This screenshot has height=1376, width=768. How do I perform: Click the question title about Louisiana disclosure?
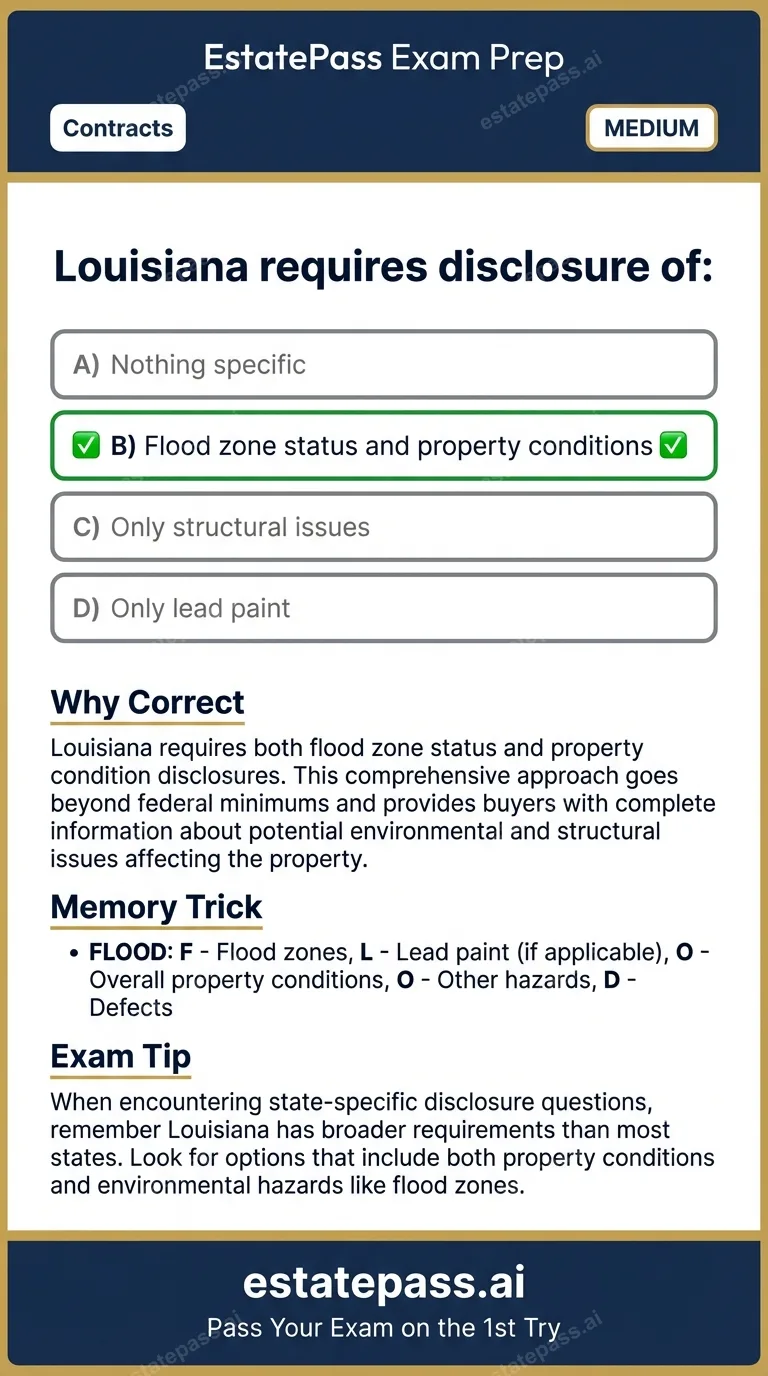point(384,266)
